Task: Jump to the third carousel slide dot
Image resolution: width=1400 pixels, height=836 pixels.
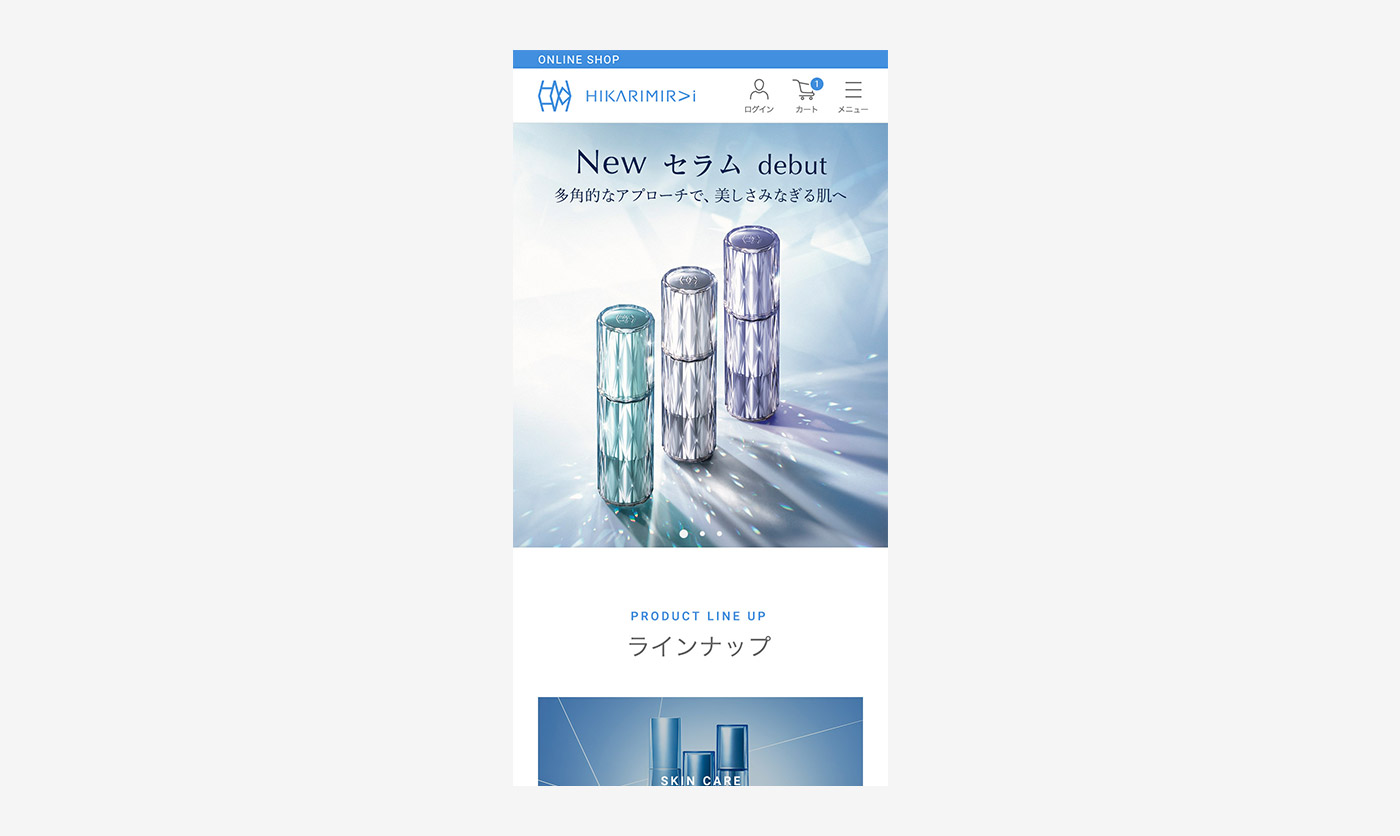Action: point(719,534)
